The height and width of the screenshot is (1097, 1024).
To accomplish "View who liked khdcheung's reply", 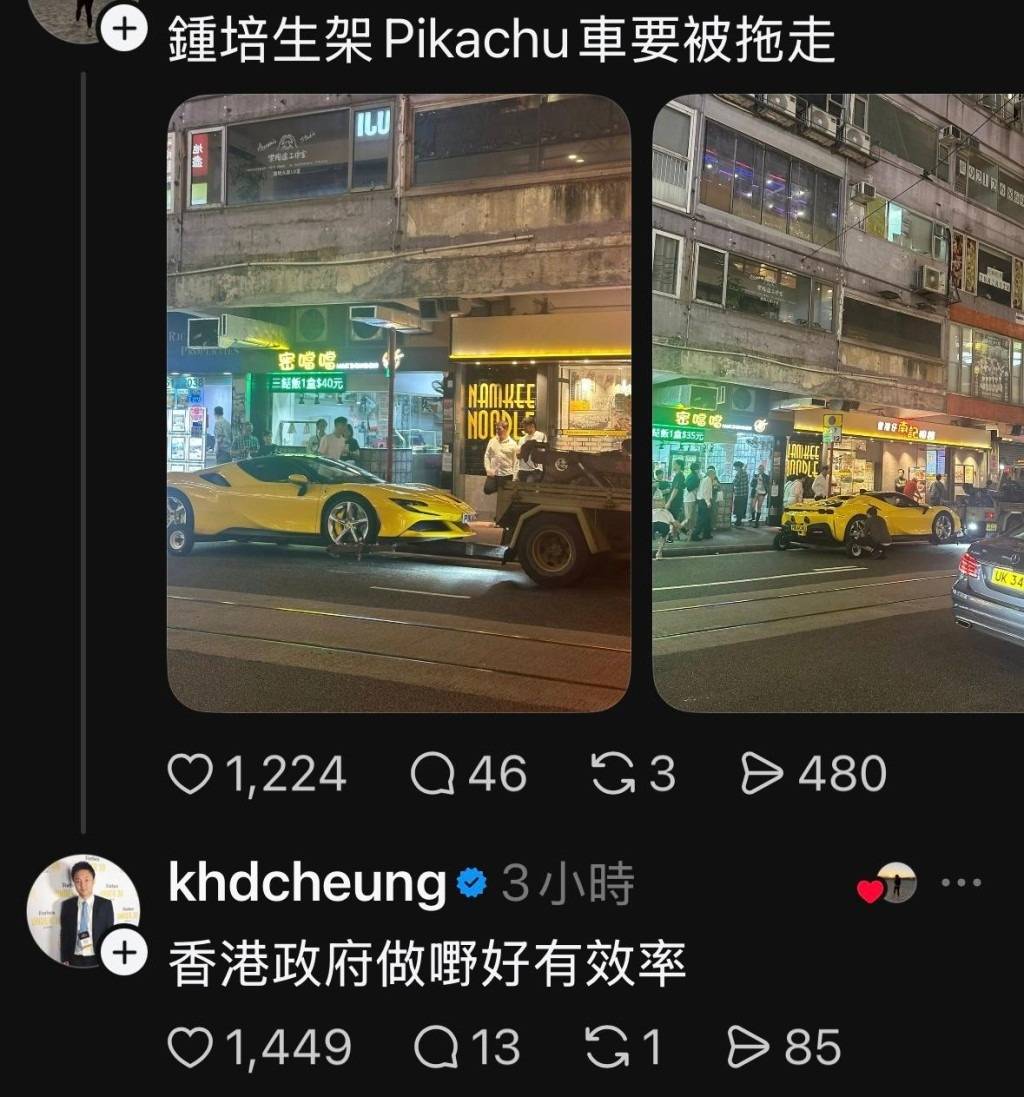I will coord(886,884).
